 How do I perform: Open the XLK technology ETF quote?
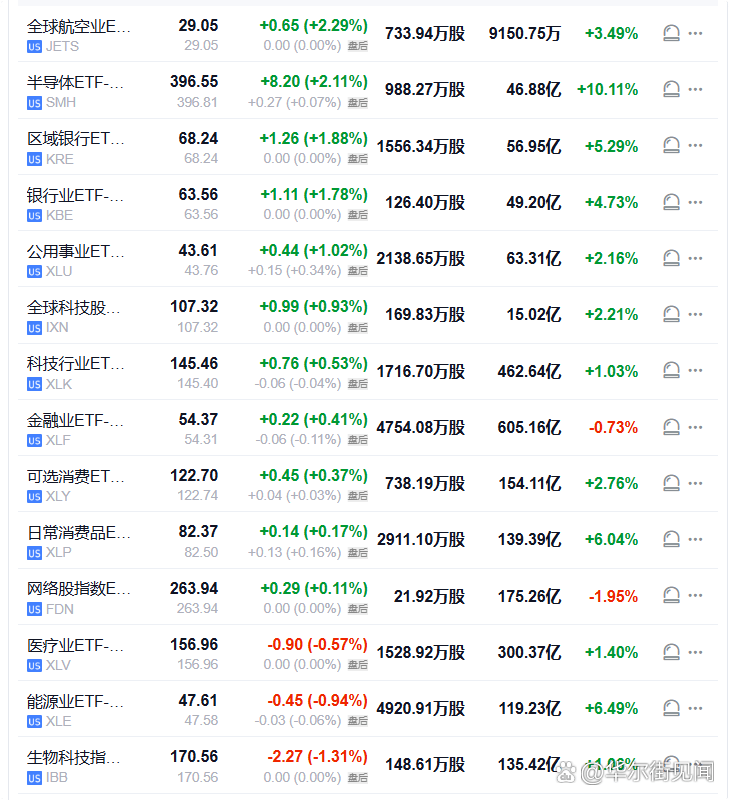[80, 372]
